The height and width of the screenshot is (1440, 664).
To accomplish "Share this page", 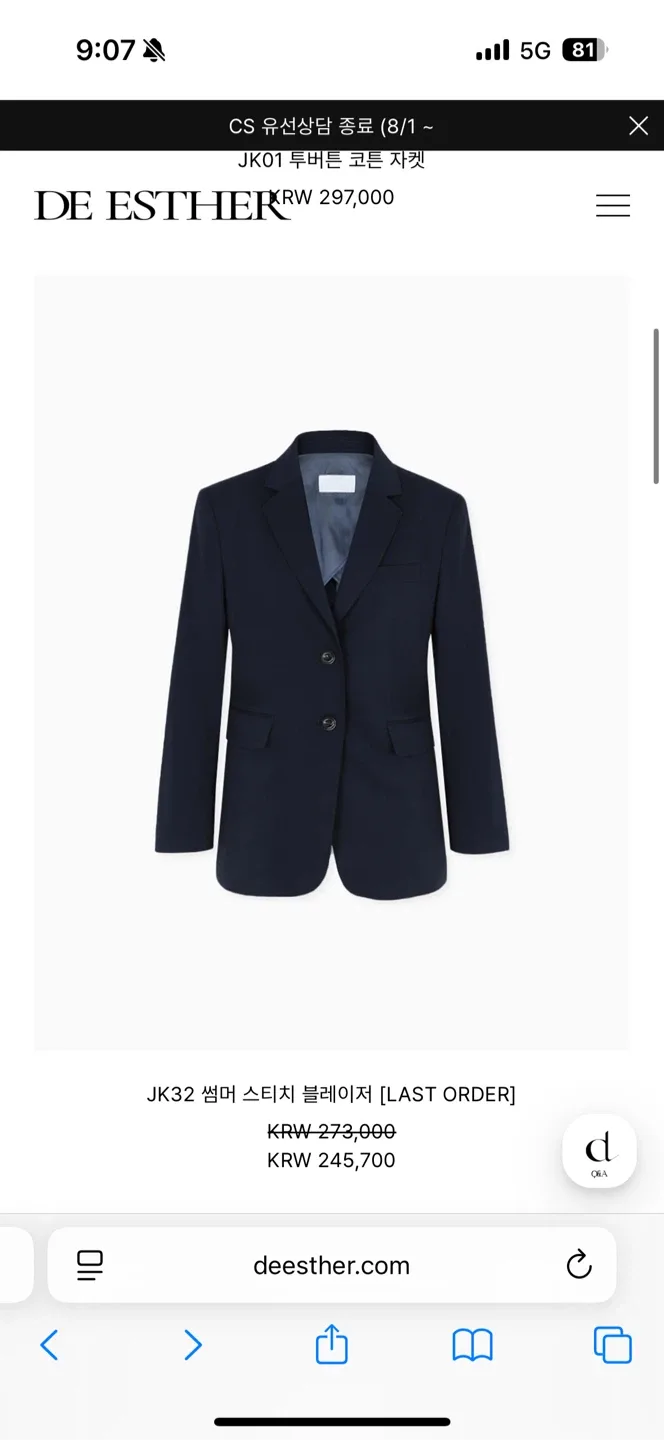I will click(x=331, y=1345).
